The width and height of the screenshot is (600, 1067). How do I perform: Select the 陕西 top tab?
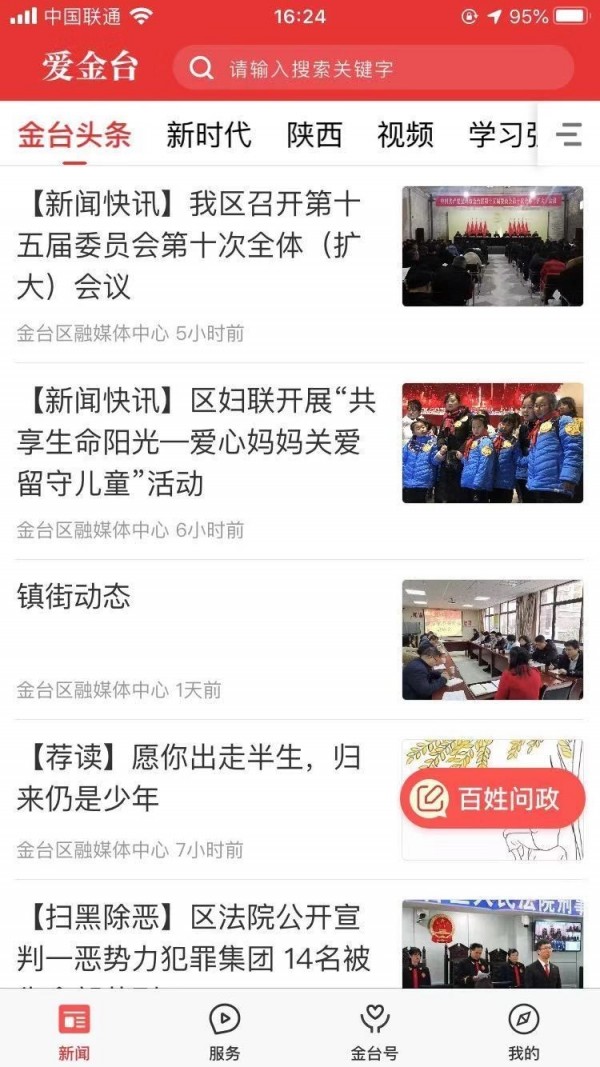pos(314,135)
